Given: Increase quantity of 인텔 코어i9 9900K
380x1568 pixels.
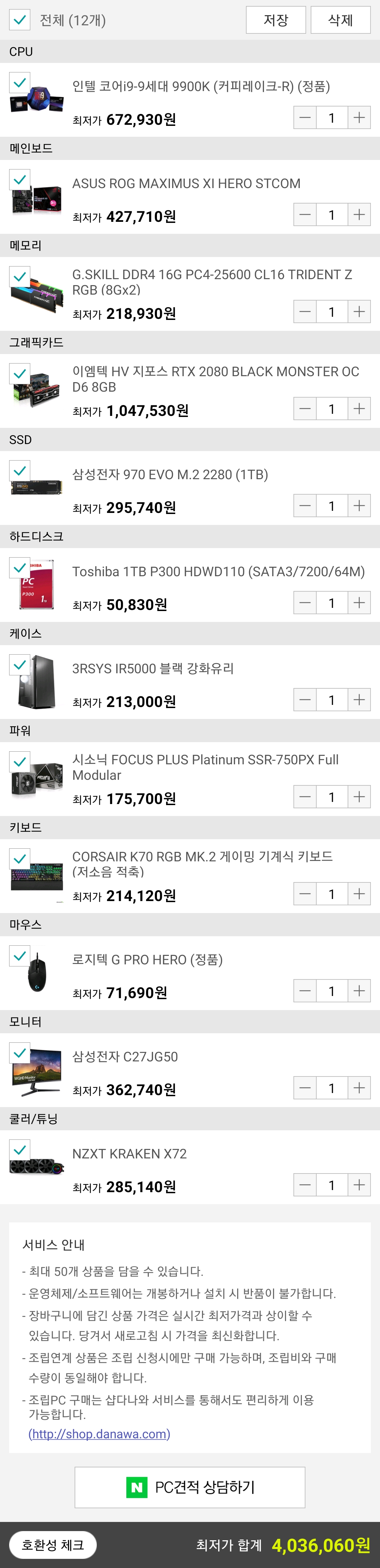Looking at the screenshot, I should coord(359,117).
